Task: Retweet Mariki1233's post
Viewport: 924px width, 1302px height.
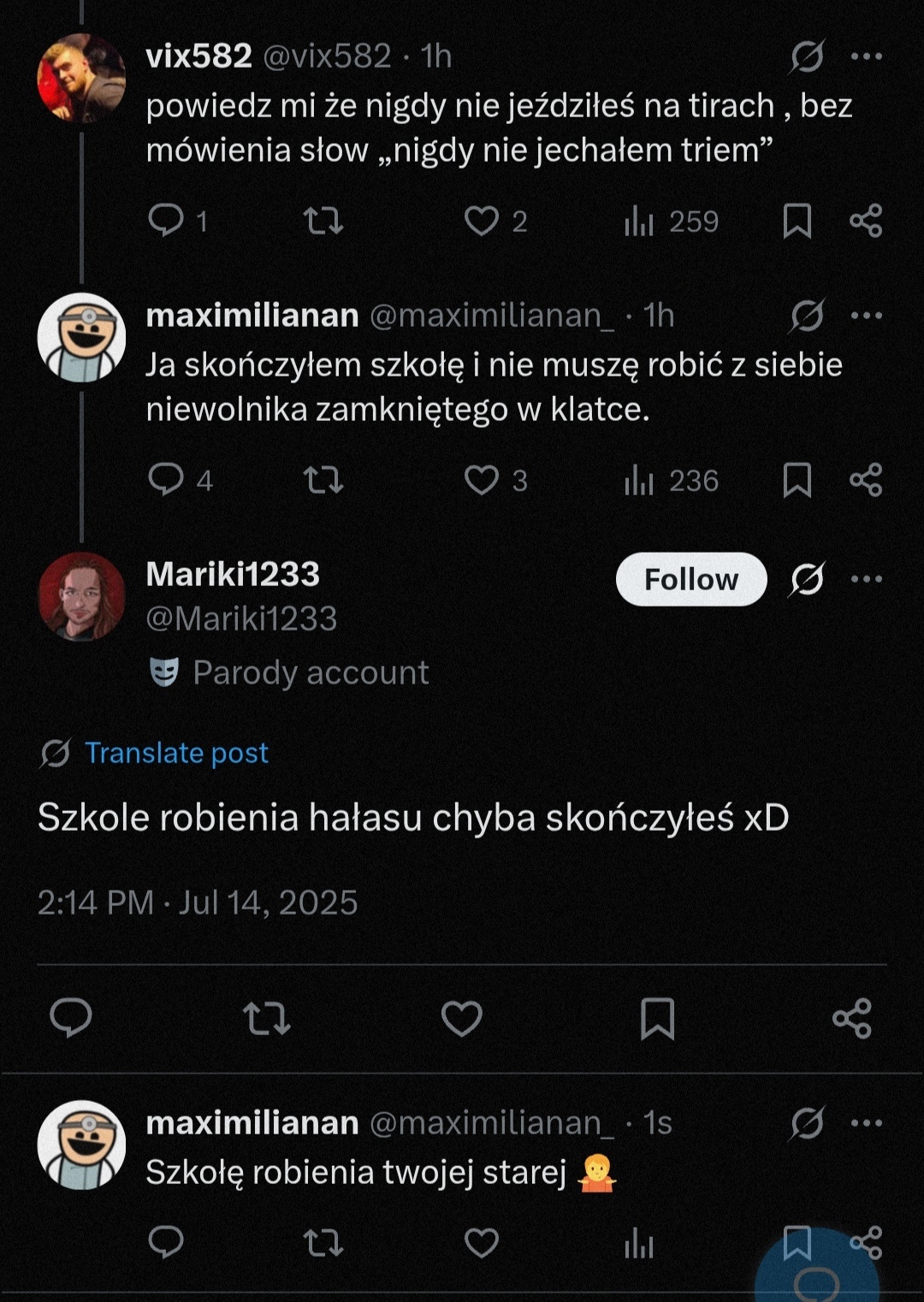Action: (268, 1017)
